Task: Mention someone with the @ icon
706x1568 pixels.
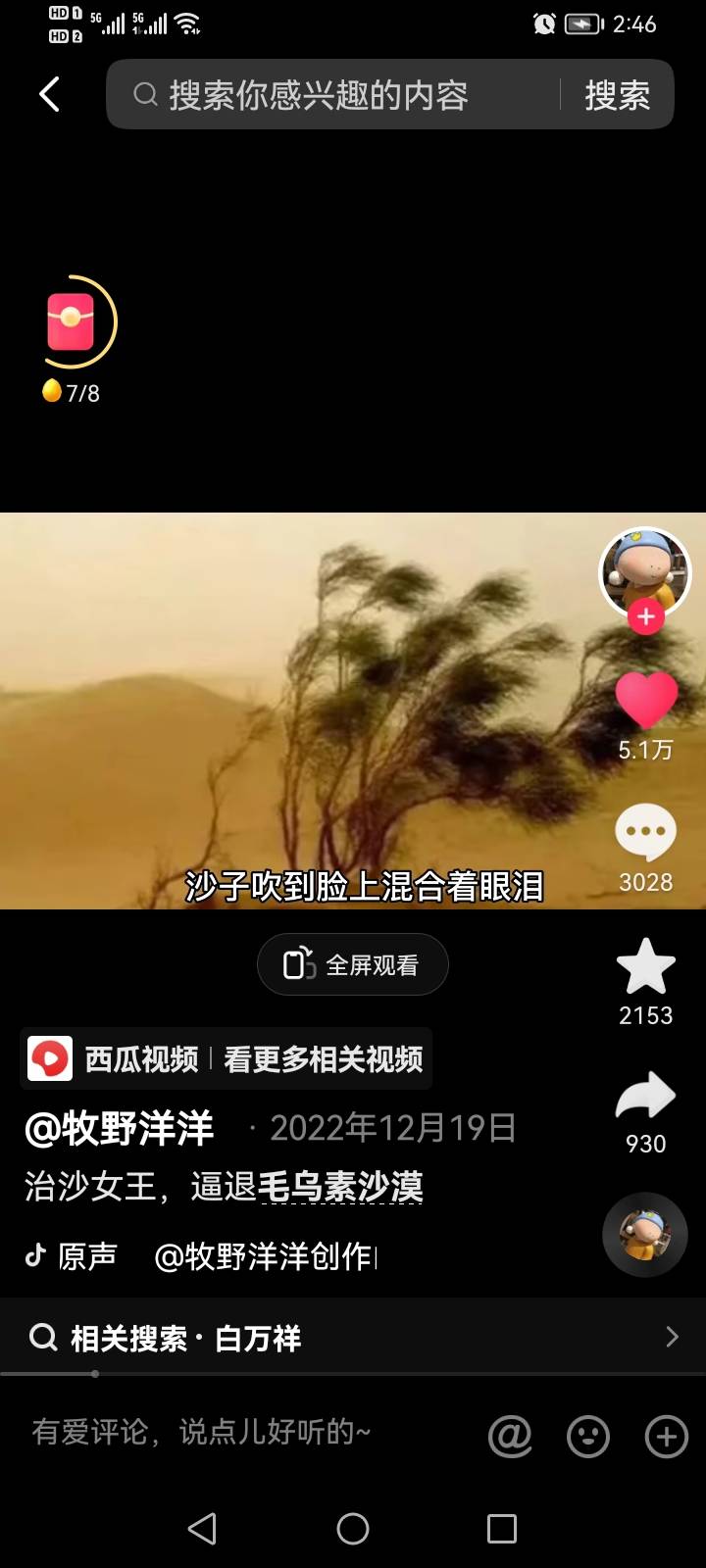Action: 510,1438
